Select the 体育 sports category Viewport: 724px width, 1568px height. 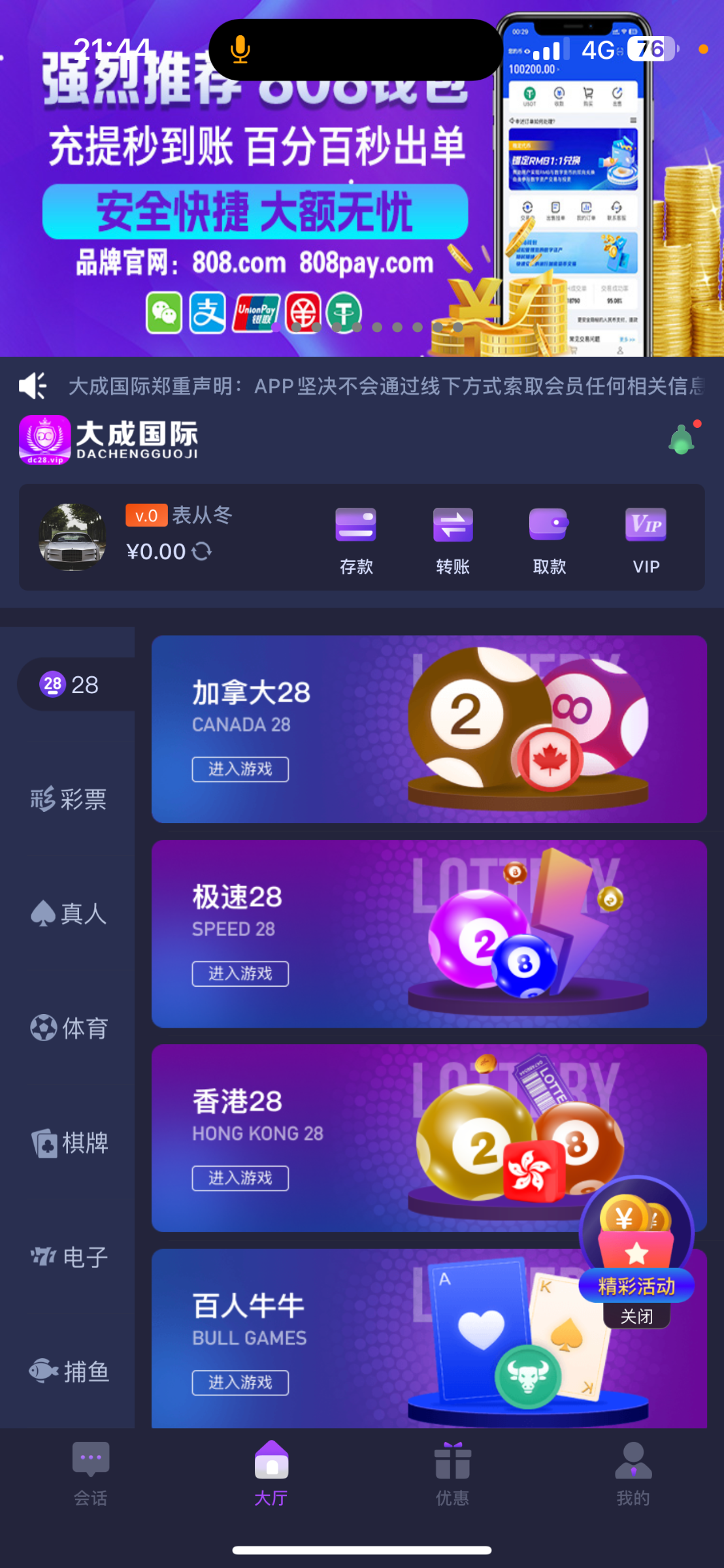(69, 1028)
